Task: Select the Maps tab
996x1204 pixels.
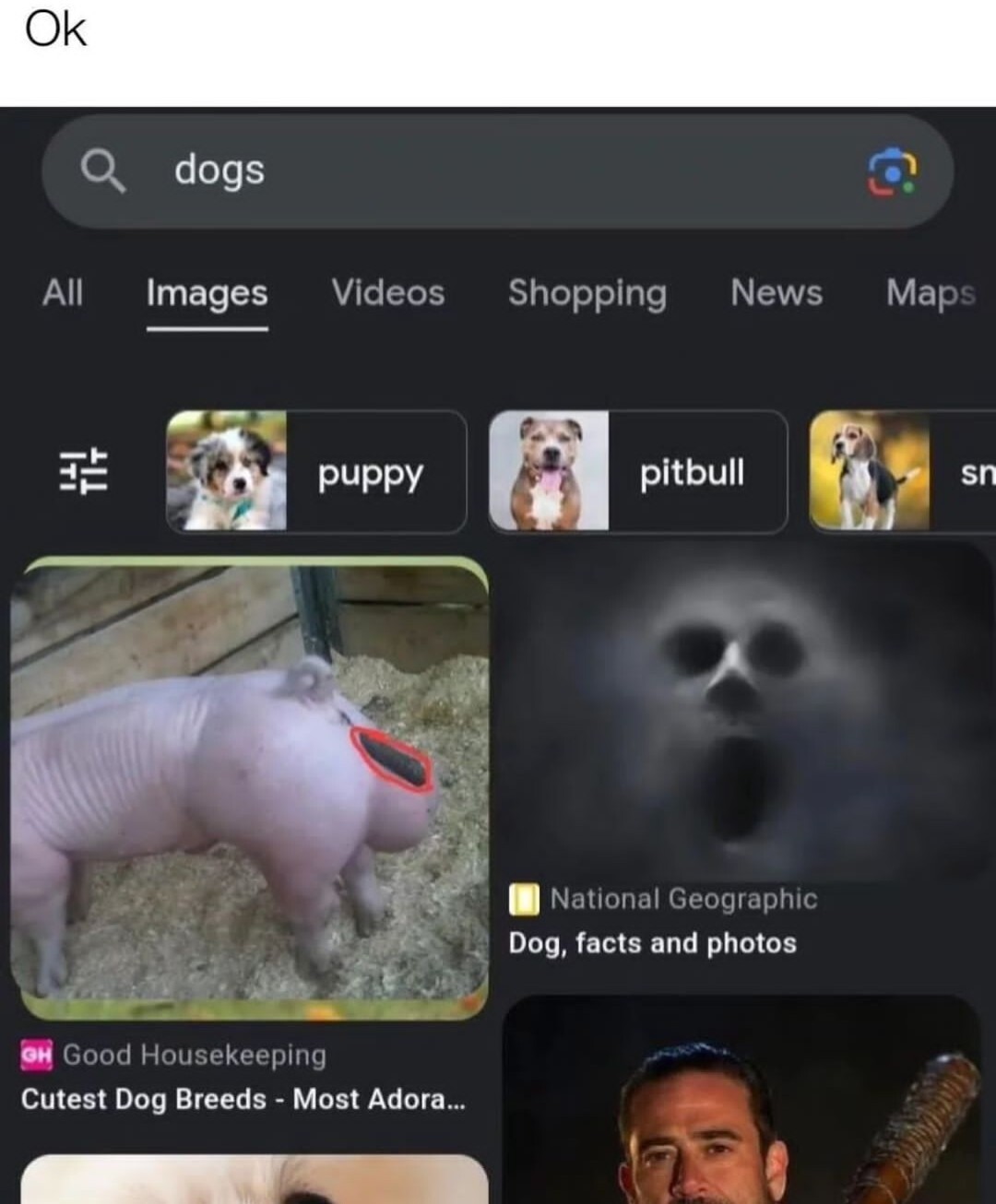Action: tap(930, 293)
